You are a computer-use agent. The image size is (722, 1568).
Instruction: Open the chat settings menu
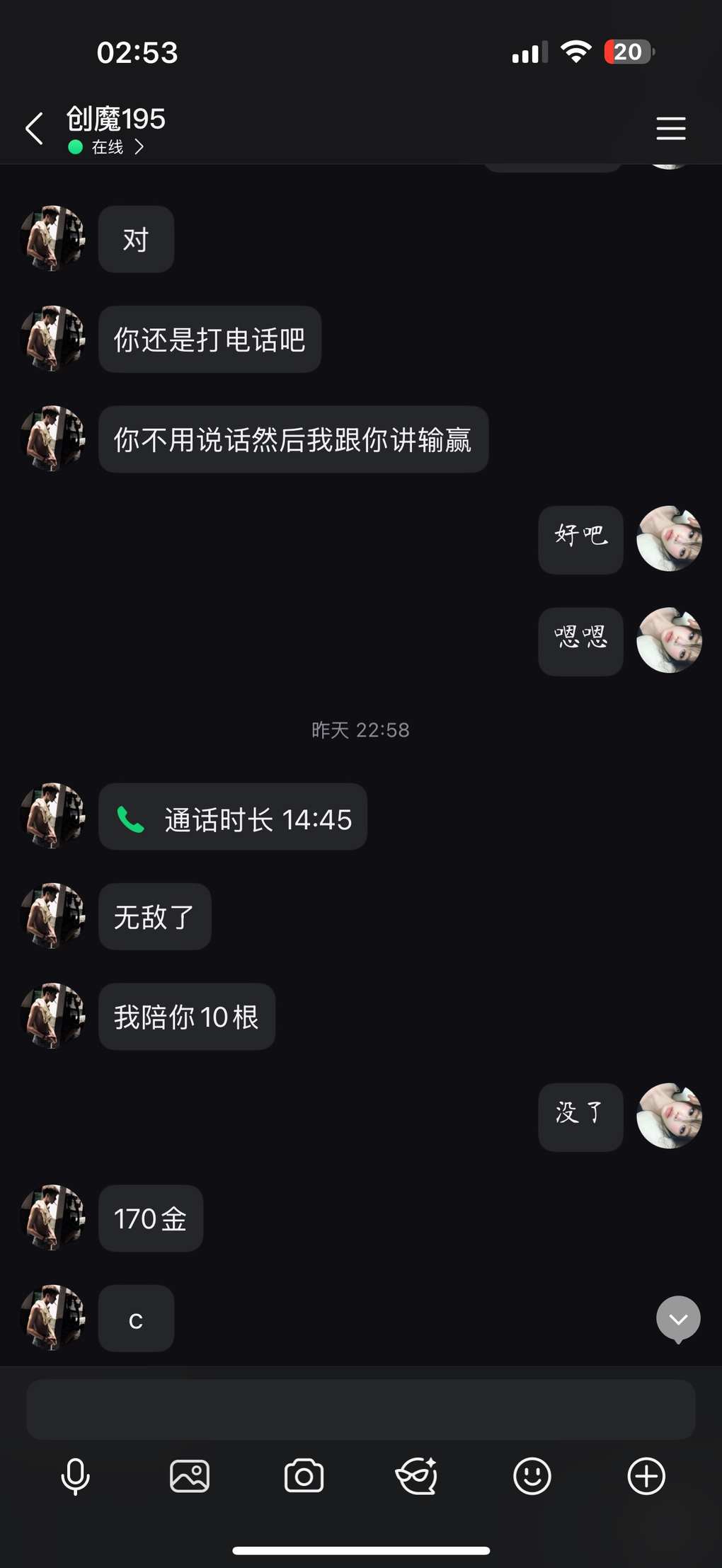pos(670,129)
